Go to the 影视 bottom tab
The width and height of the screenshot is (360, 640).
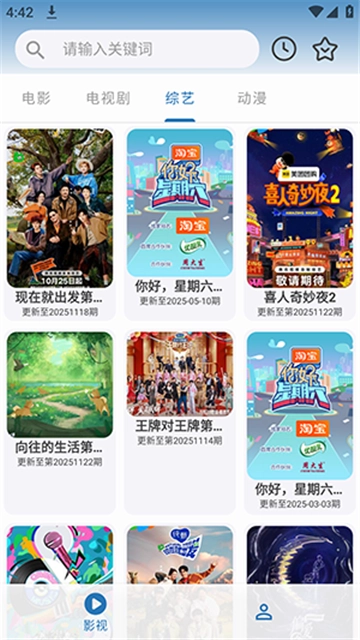tap(96, 612)
